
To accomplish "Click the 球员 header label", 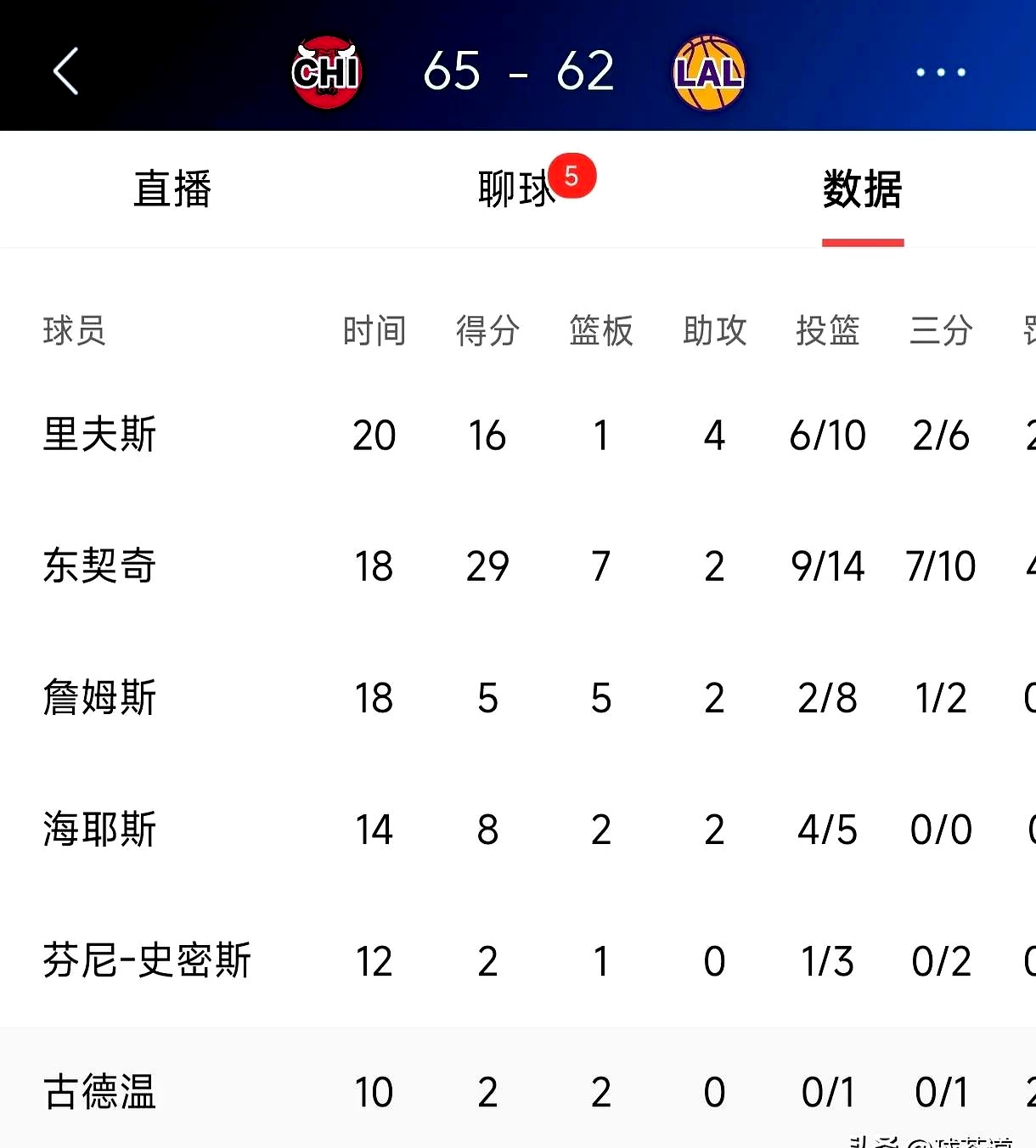I will 76,331.
